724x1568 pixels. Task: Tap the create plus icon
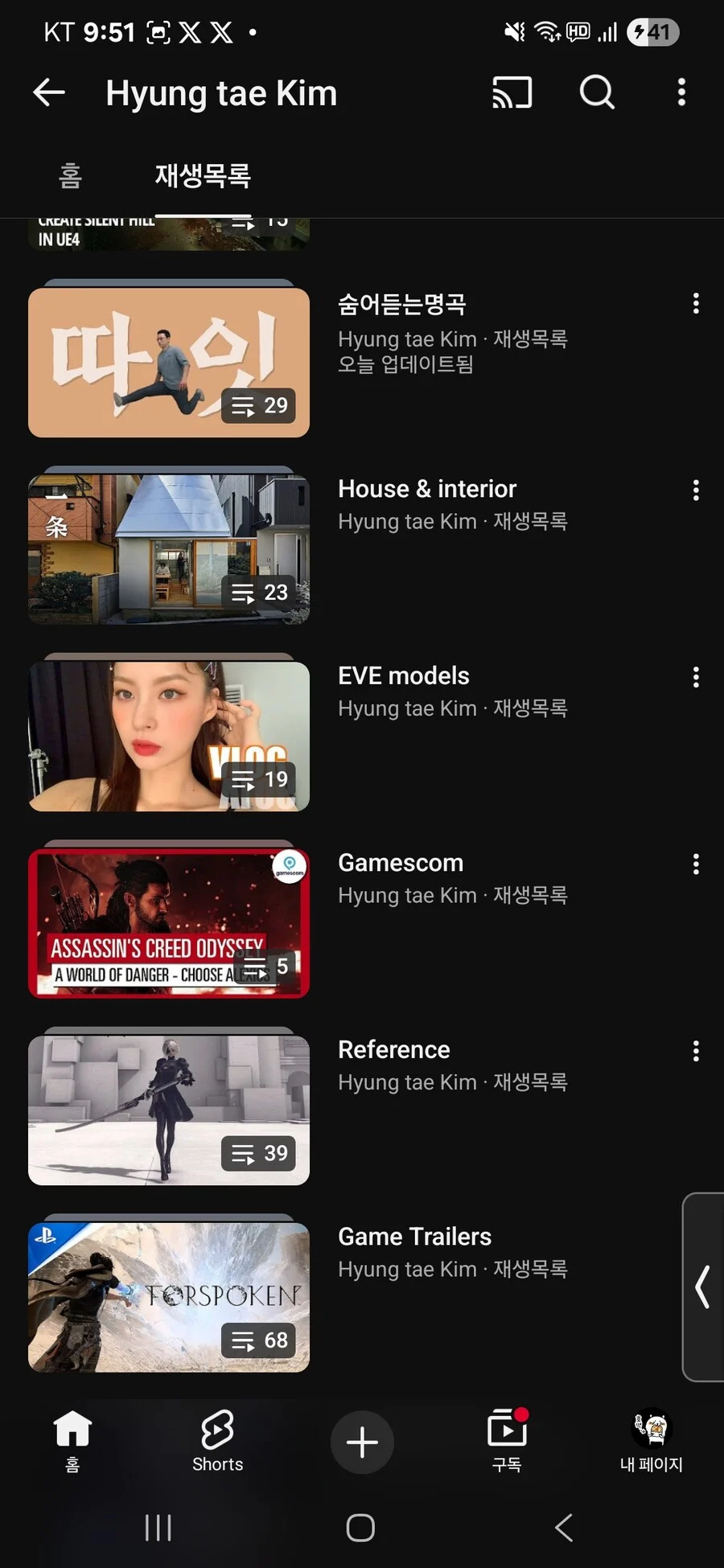[x=362, y=1442]
